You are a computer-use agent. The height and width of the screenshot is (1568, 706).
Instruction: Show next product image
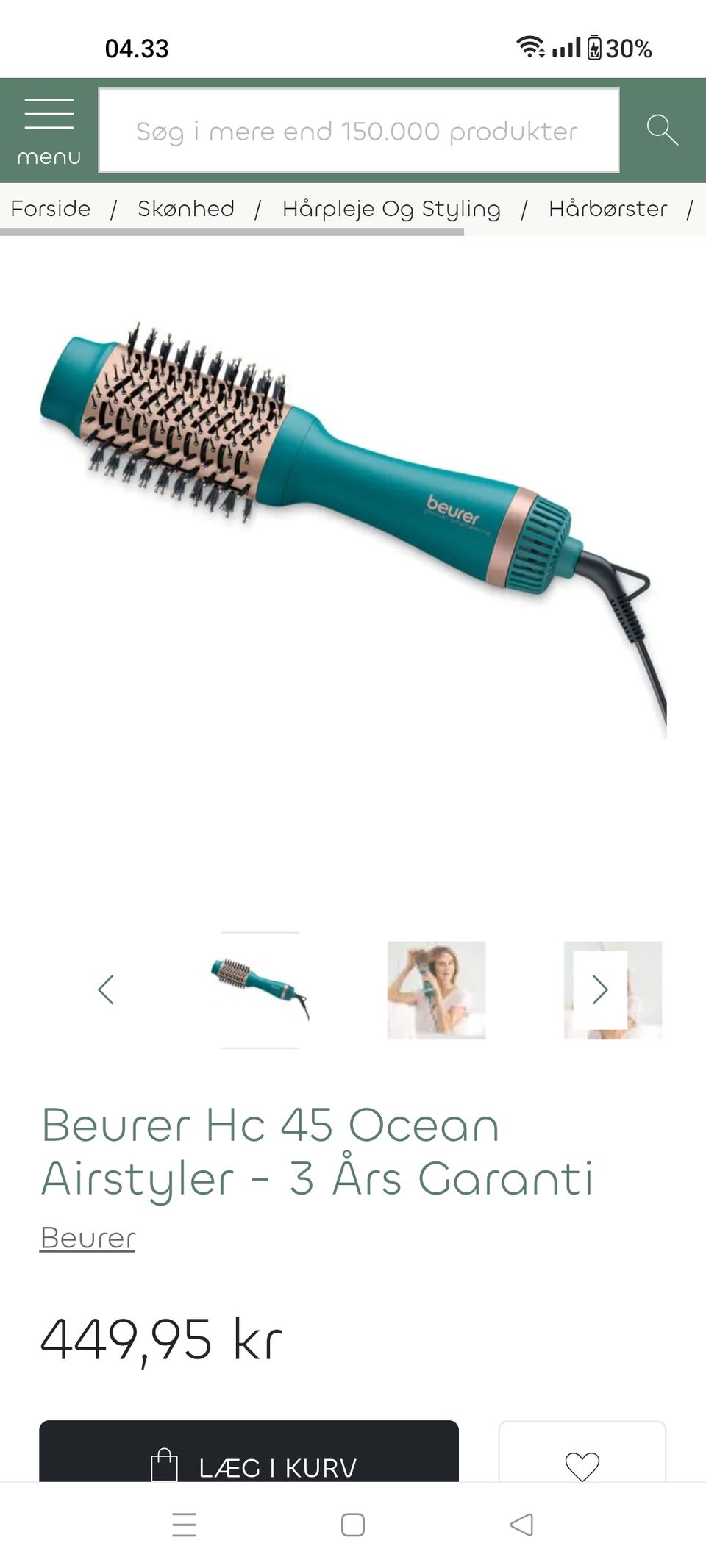click(600, 989)
